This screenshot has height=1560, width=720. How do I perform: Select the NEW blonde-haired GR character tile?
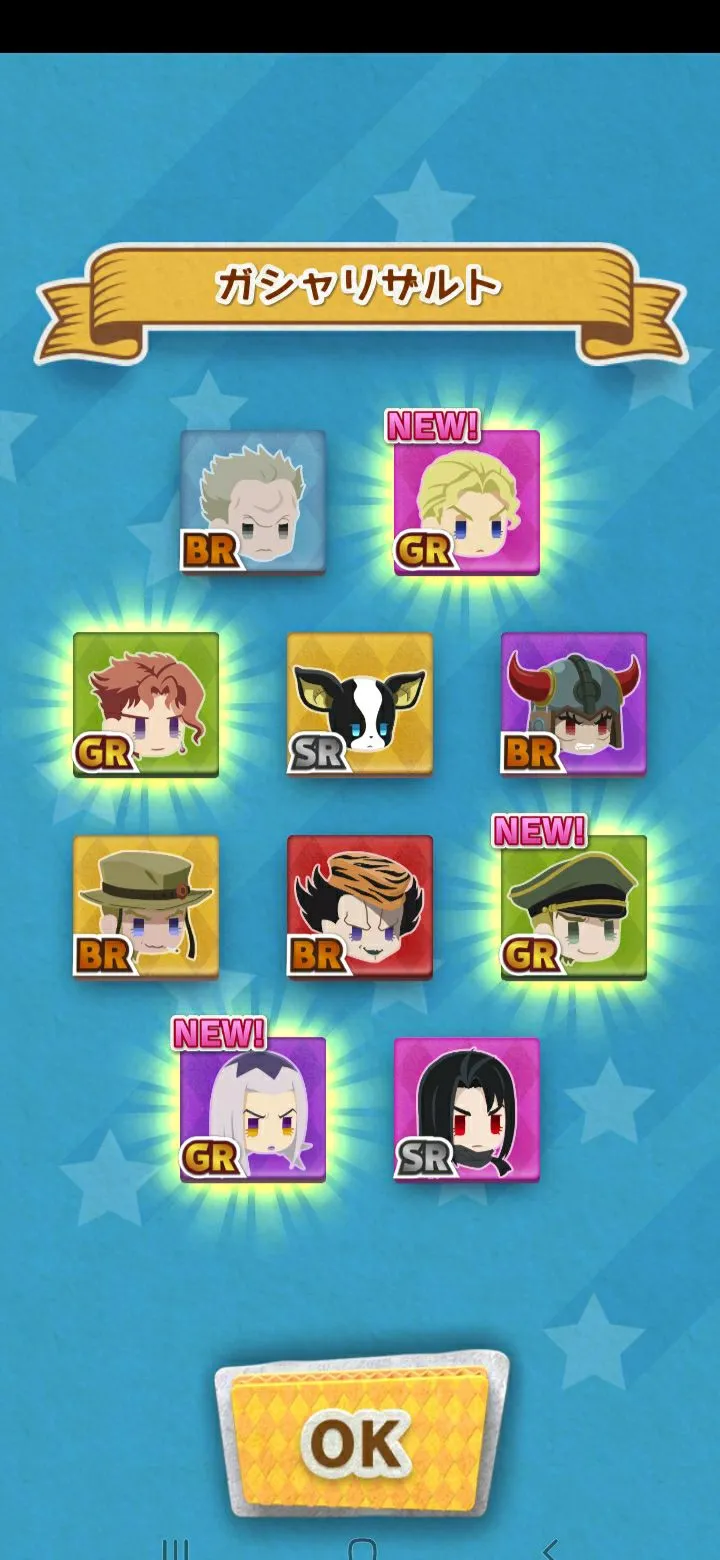[466, 503]
